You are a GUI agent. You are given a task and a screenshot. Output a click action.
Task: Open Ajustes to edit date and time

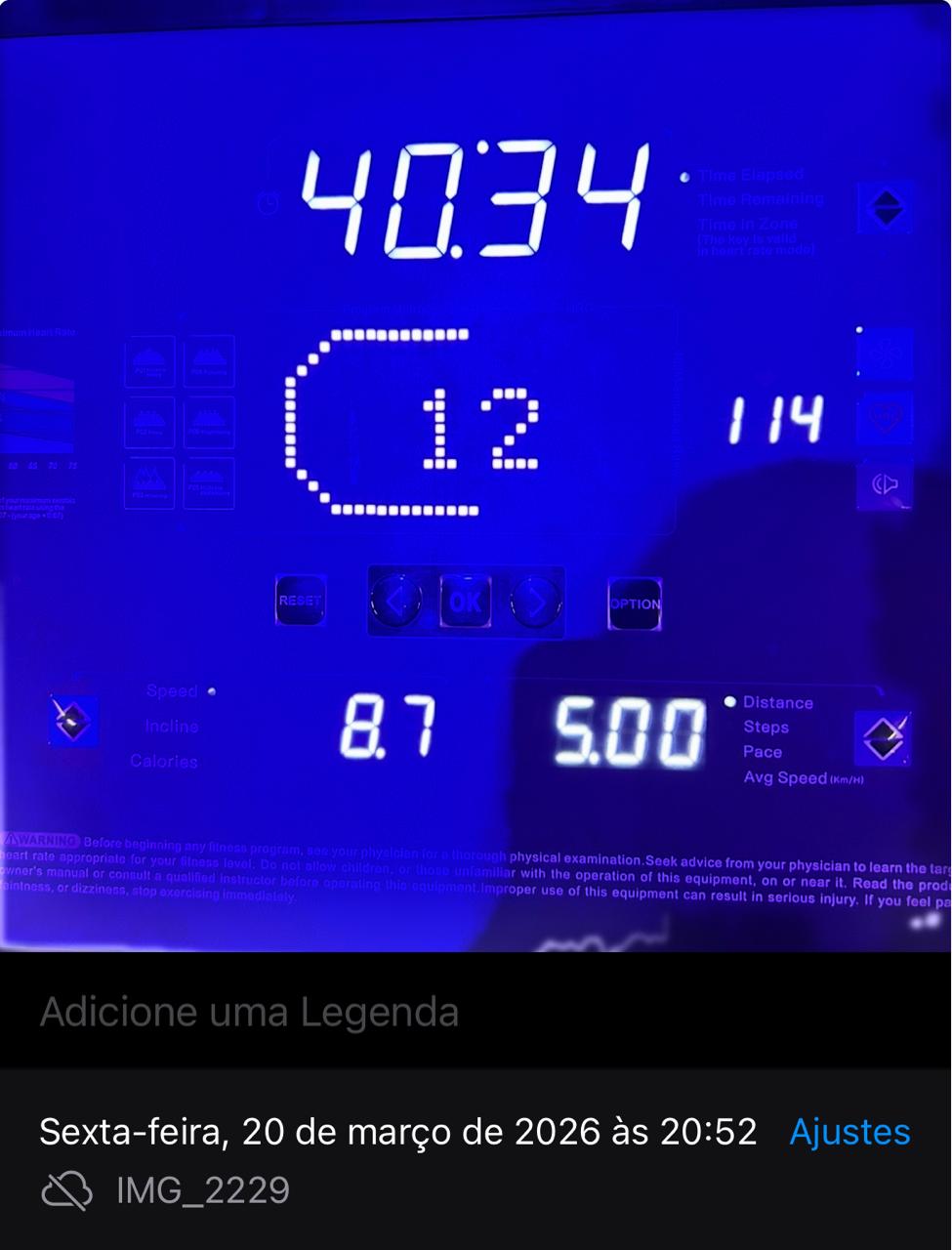click(x=849, y=1132)
